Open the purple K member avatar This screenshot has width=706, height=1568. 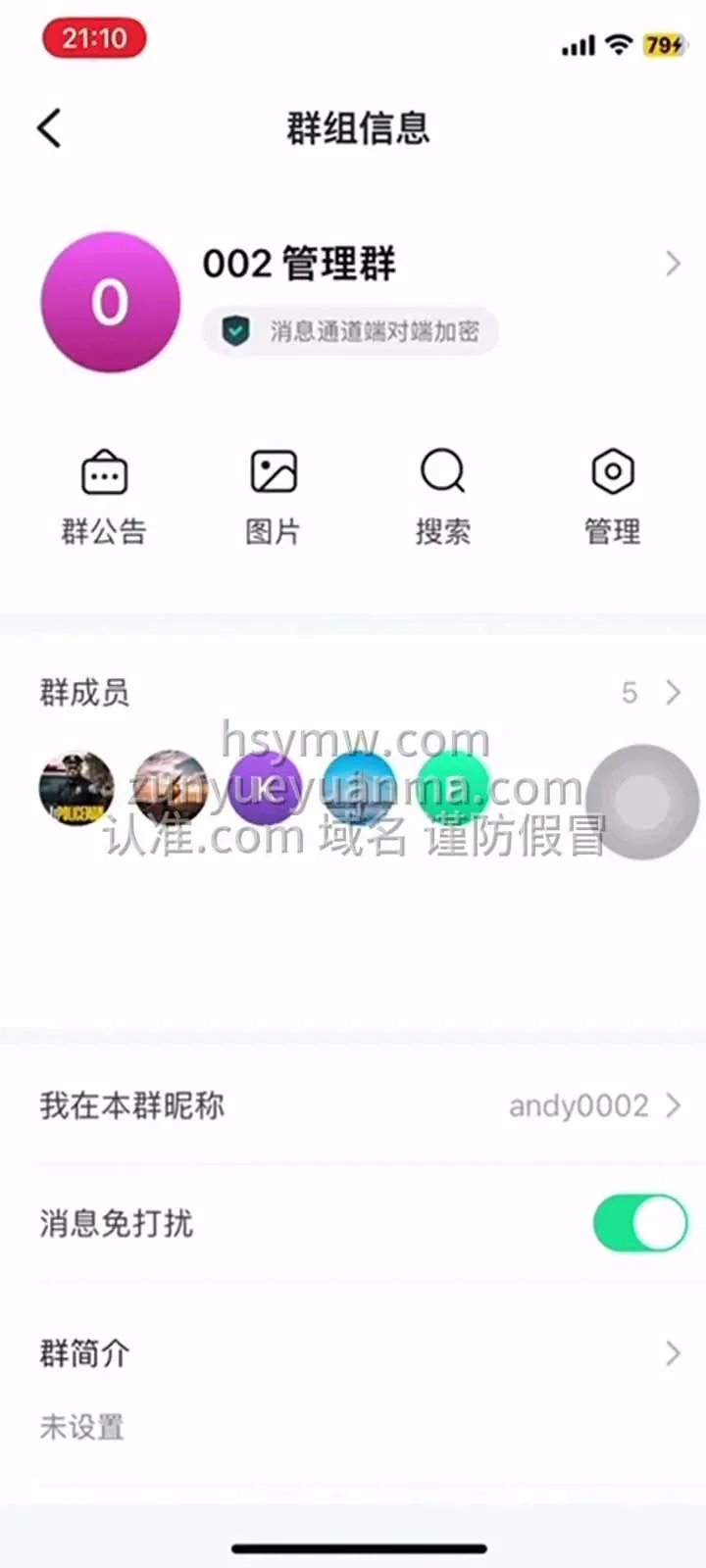pos(265,789)
